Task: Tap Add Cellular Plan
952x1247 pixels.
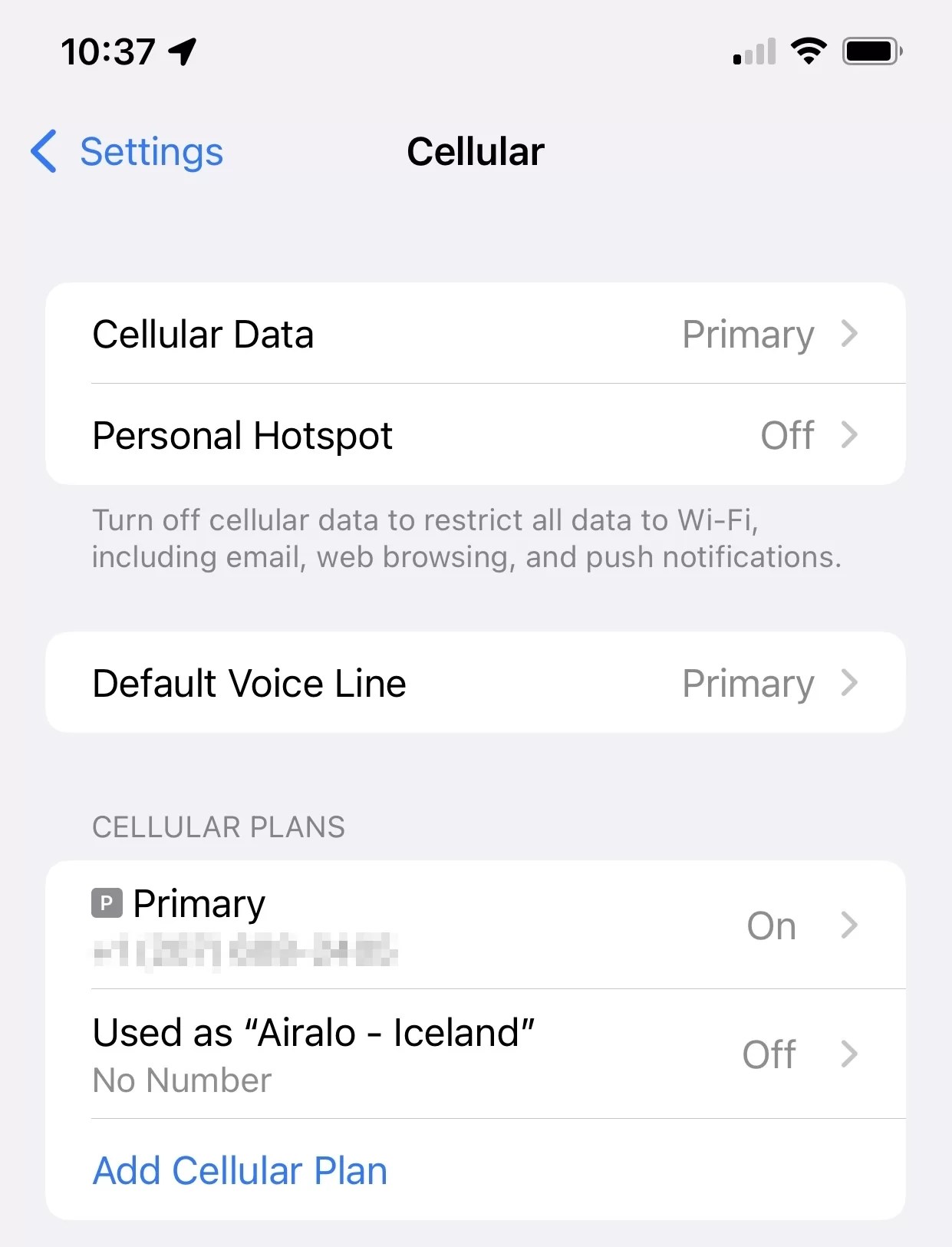Action: (x=240, y=1171)
